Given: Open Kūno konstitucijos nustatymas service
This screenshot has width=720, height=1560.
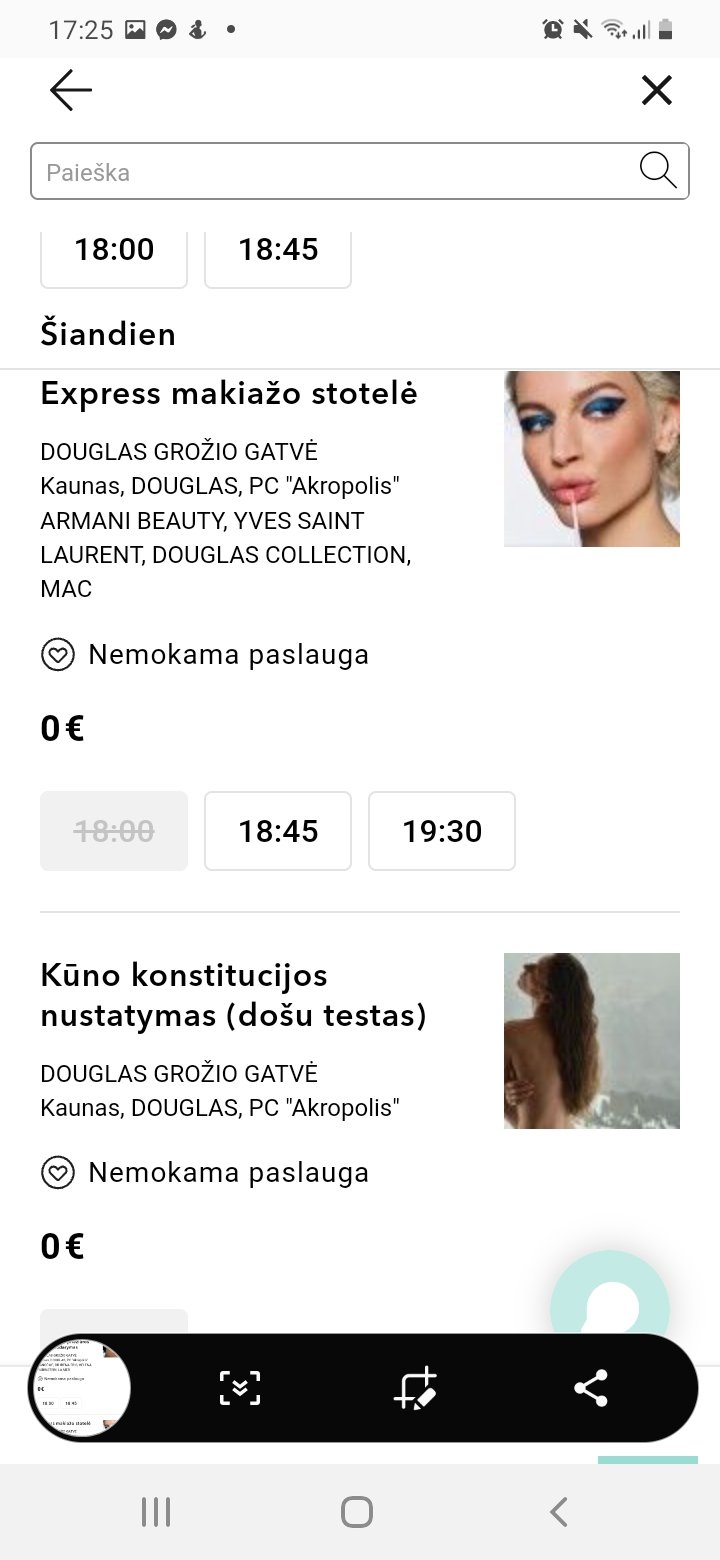Looking at the screenshot, I should click(234, 995).
